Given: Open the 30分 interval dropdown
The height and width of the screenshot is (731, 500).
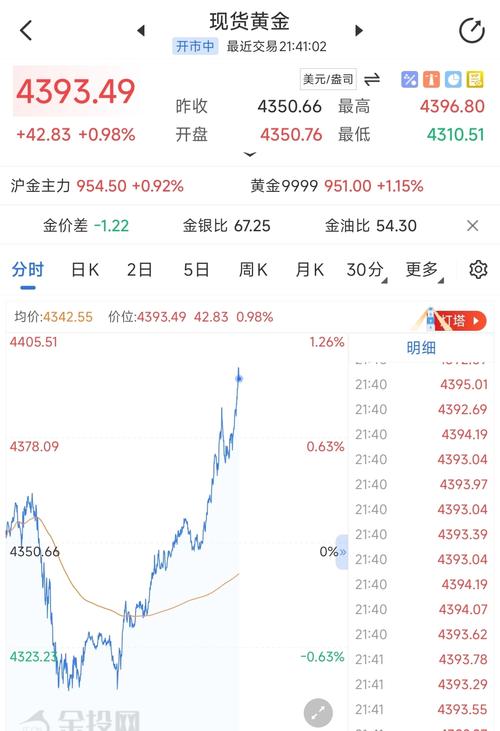Looking at the screenshot, I should [x=367, y=270].
